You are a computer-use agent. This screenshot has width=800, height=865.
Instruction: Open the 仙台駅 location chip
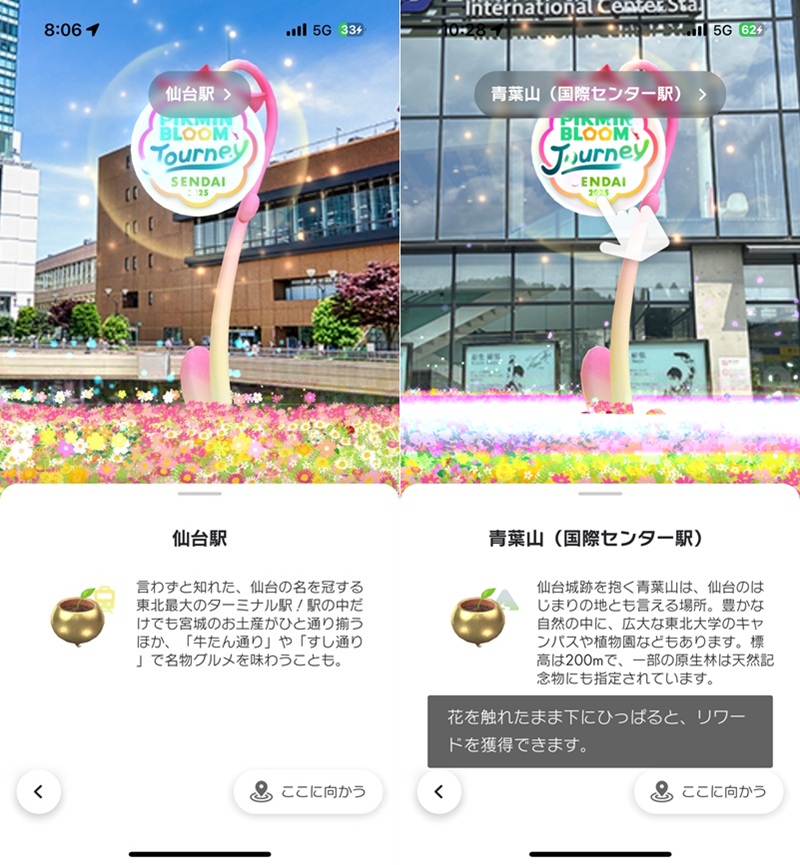pyautogui.click(x=198, y=94)
